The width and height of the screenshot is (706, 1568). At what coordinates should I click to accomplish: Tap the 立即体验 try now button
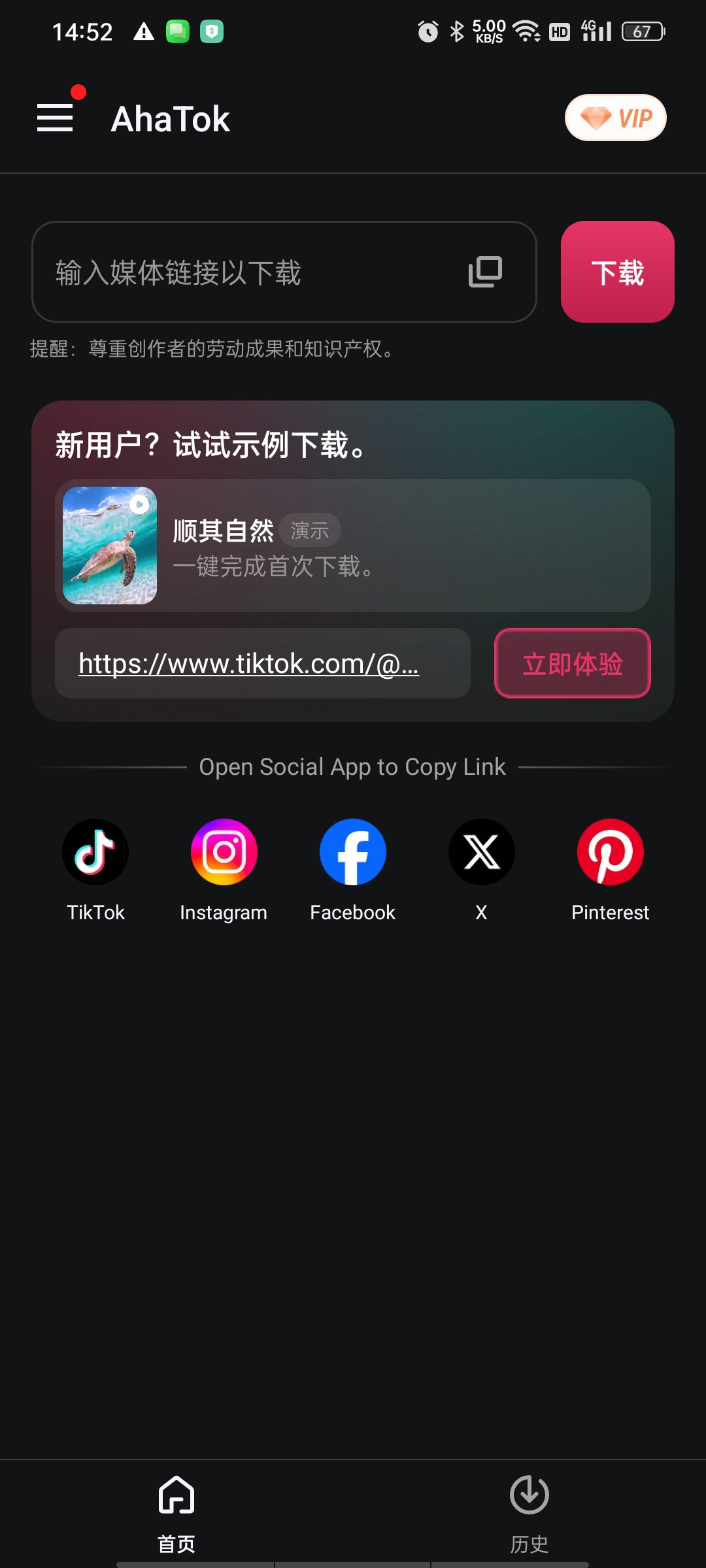click(x=573, y=664)
